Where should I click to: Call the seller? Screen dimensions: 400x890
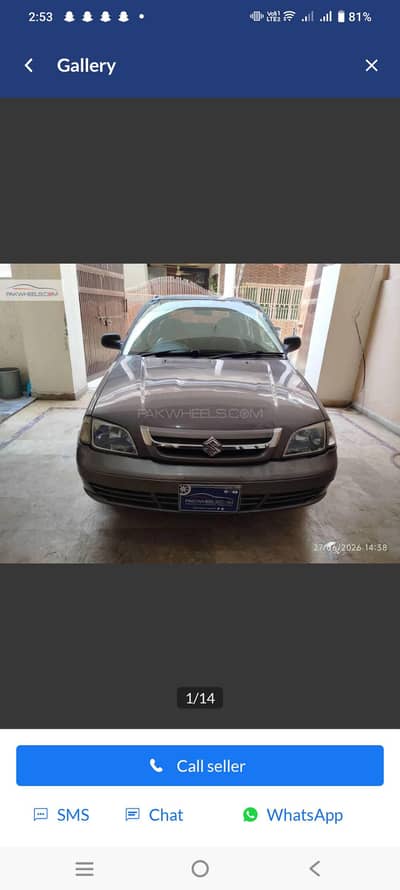coord(200,766)
